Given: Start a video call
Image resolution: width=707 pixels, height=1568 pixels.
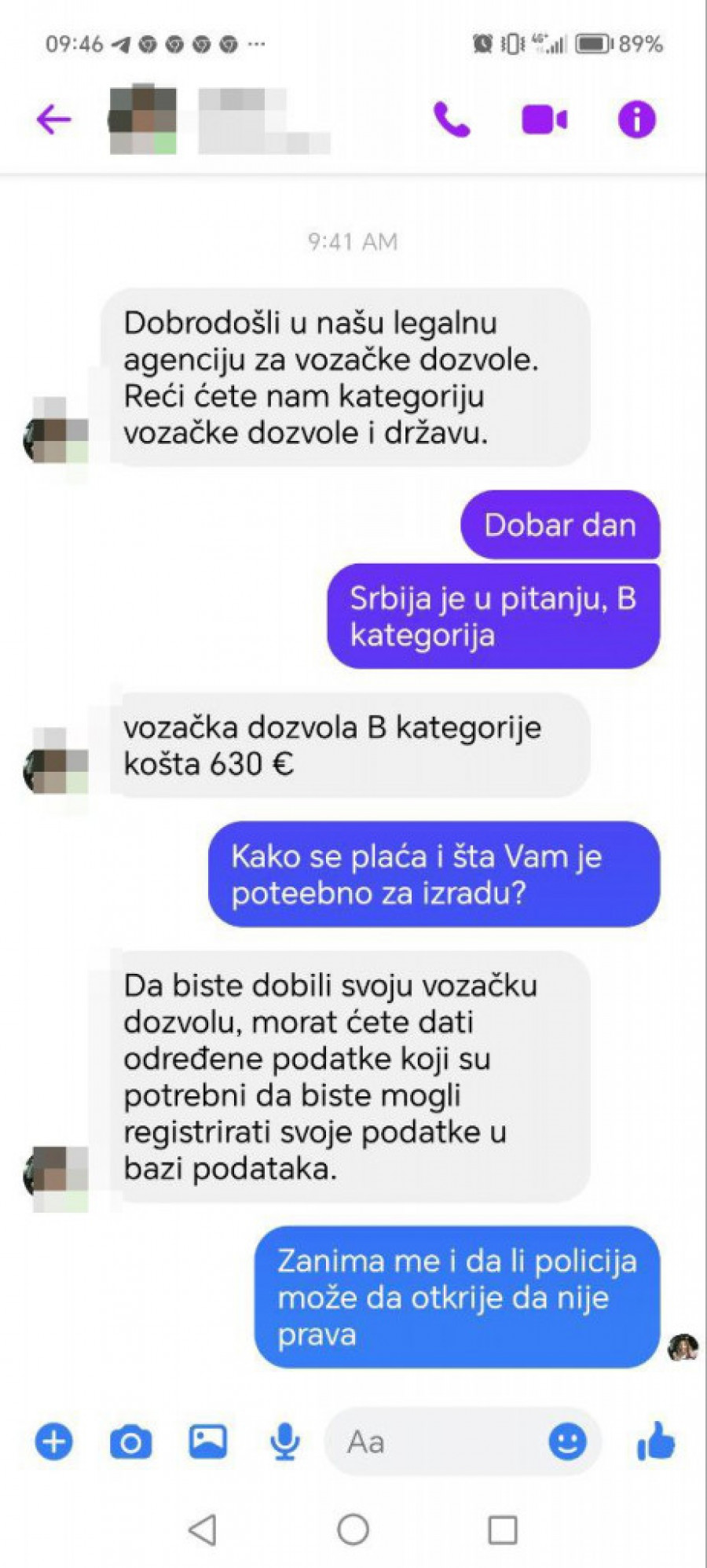Looking at the screenshot, I should point(544,120).
